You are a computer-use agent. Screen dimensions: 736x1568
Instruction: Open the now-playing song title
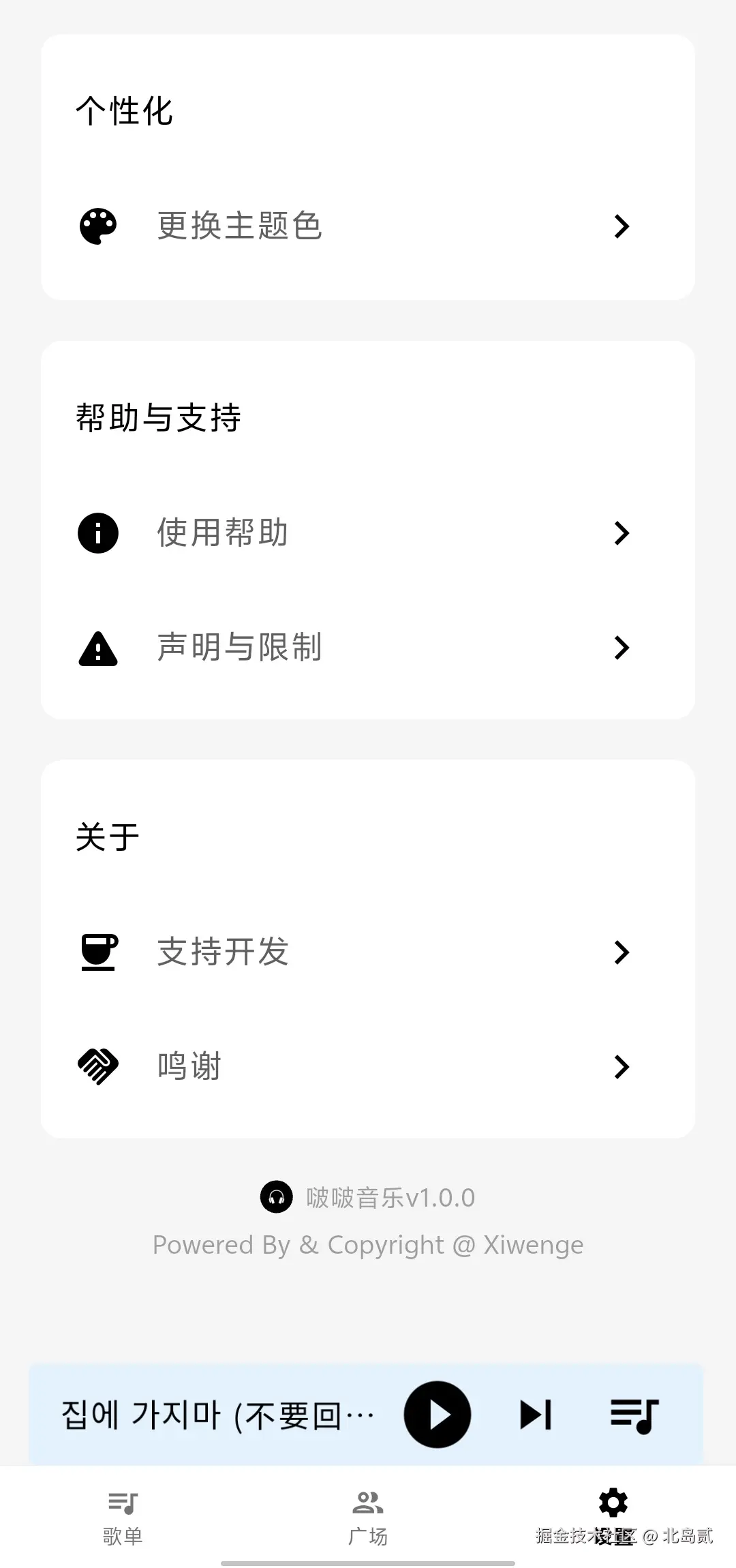(218, 1415)
